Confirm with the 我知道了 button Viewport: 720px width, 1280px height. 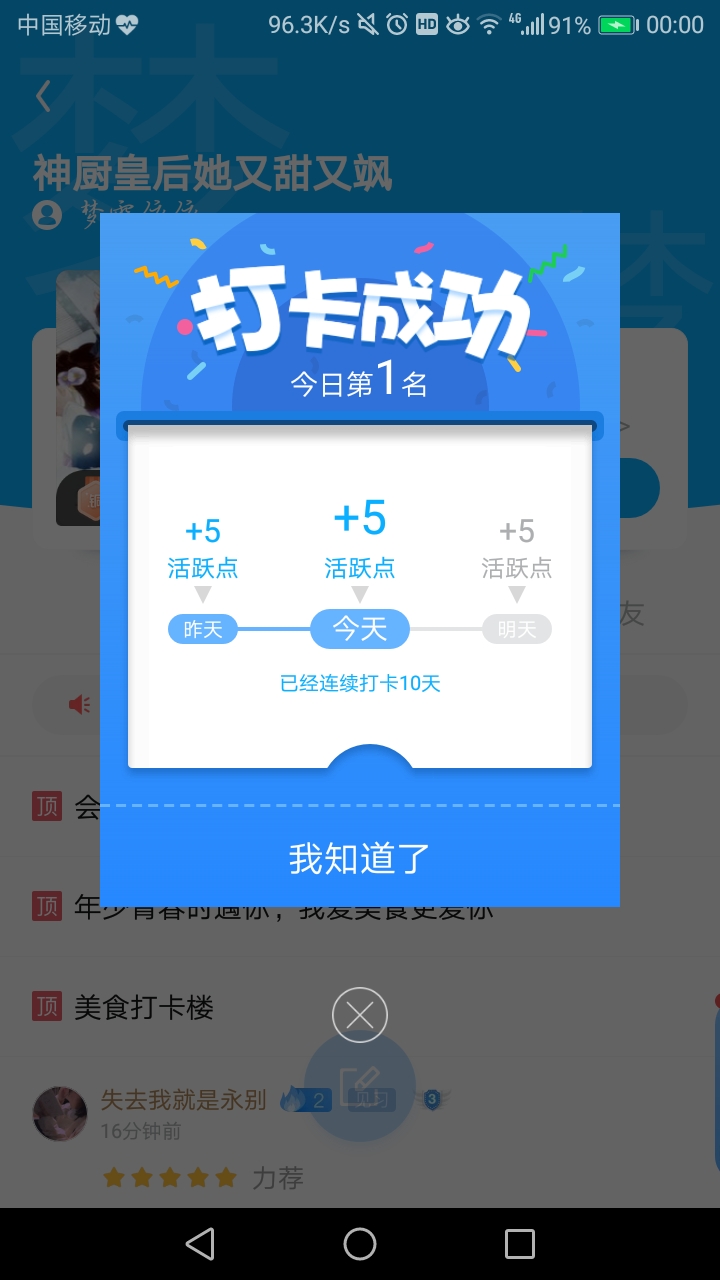coord(360,858)
